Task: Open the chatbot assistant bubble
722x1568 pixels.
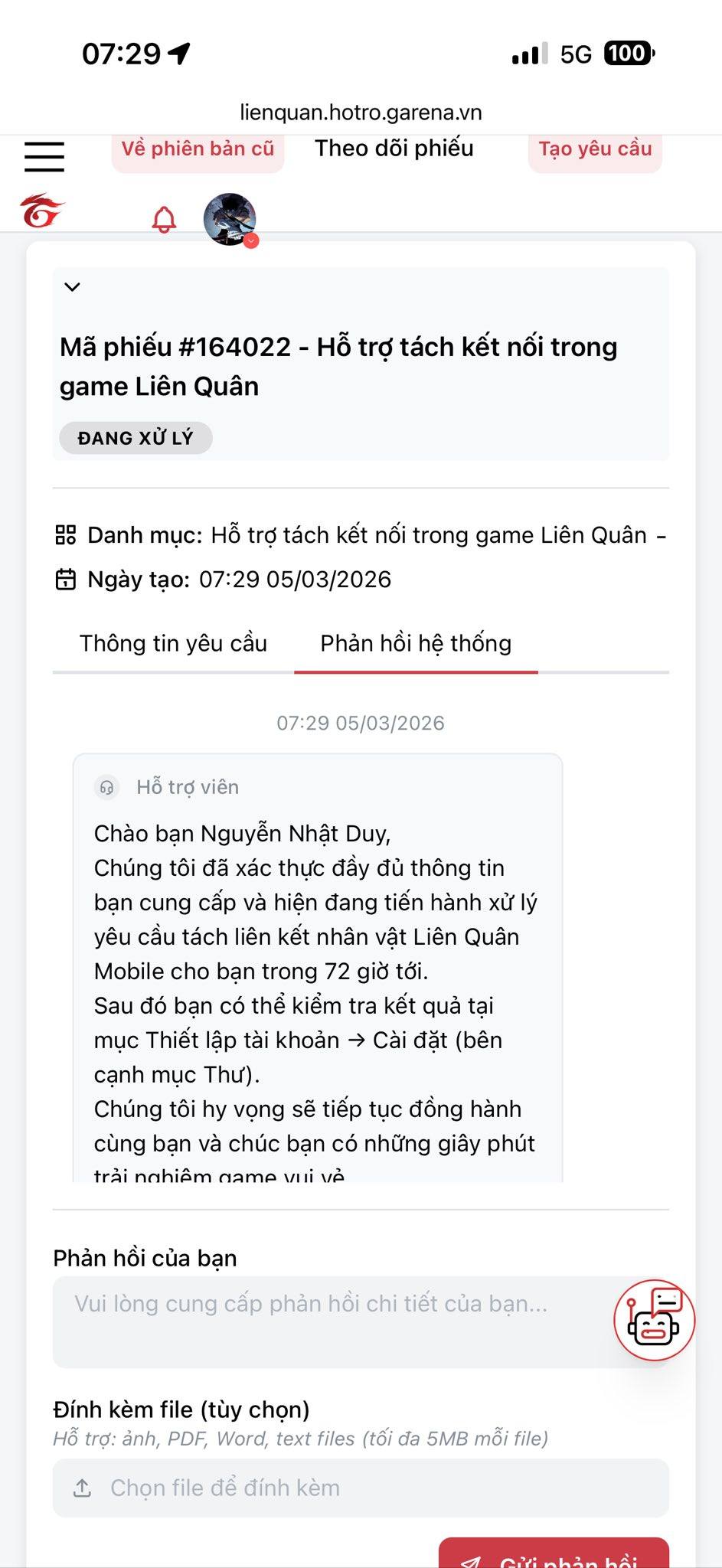Action: point(654,1320)
